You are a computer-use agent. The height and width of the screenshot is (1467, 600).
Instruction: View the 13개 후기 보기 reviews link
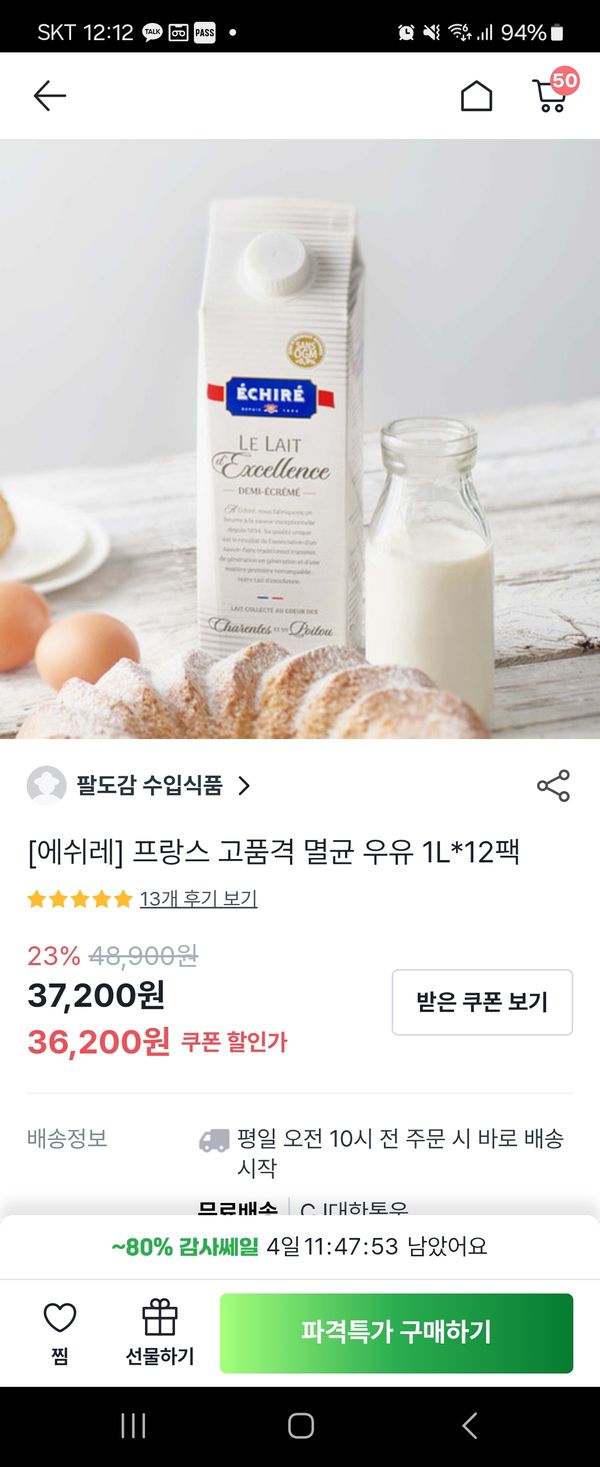pos(198,899)
